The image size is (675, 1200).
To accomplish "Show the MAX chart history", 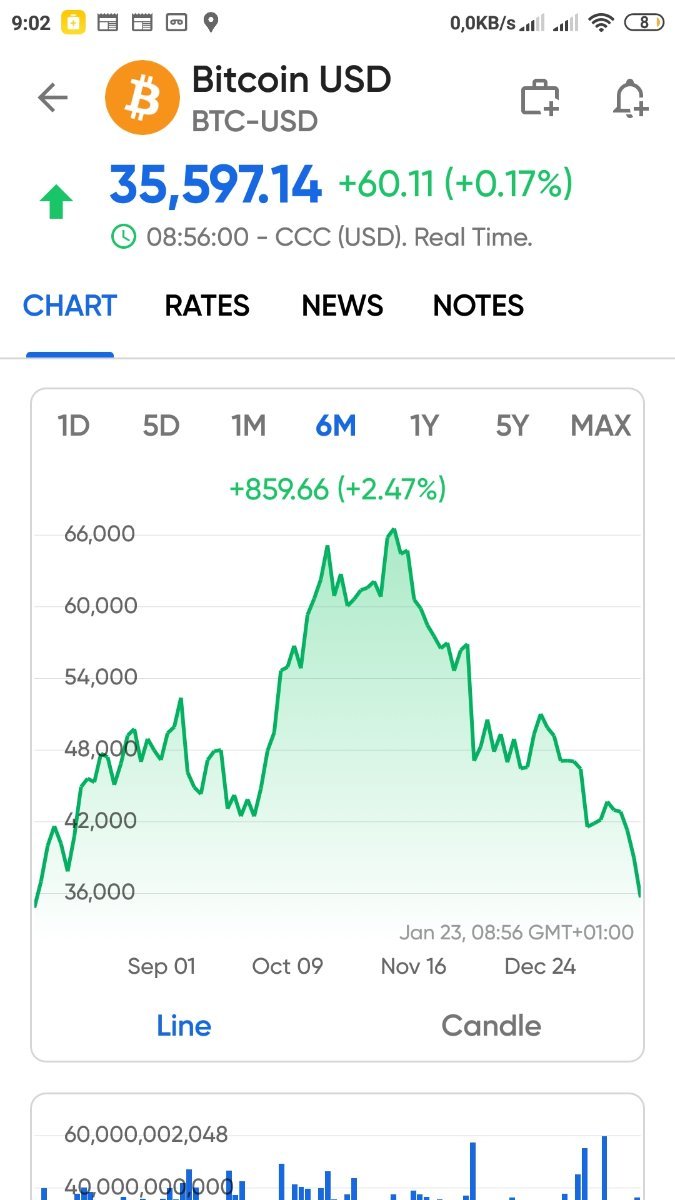I will click(601, 426).
